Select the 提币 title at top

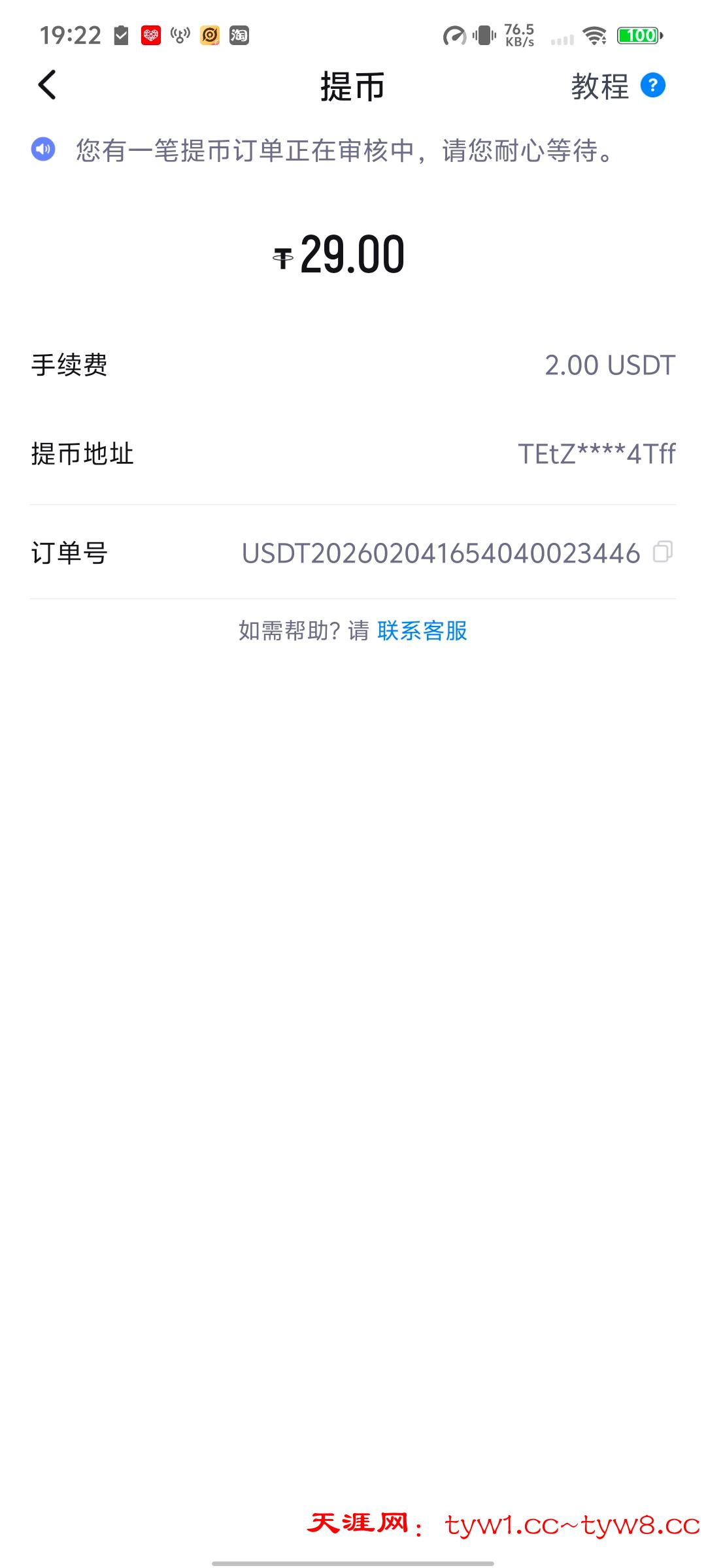352,87
